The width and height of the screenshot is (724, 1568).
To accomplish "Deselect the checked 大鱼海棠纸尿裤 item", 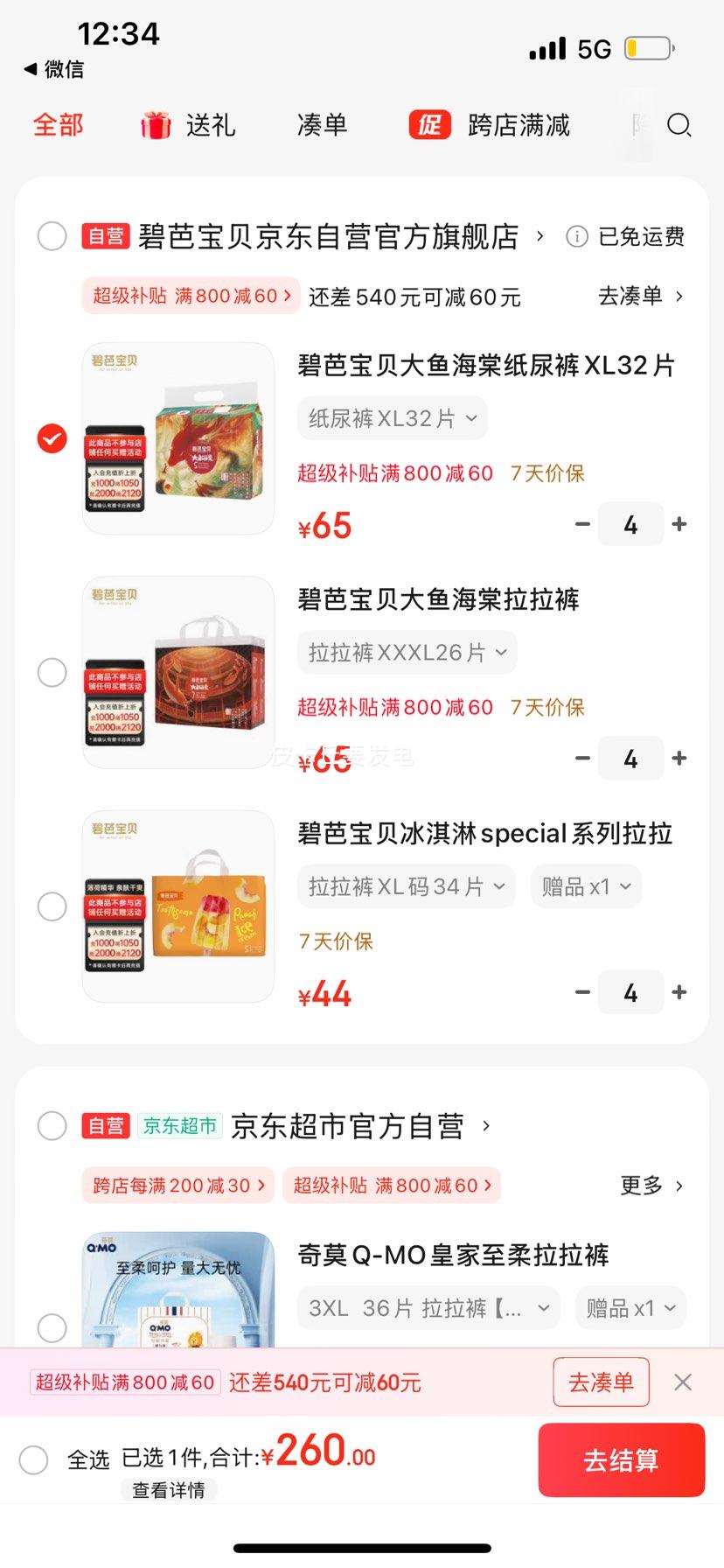I will 52,437.
